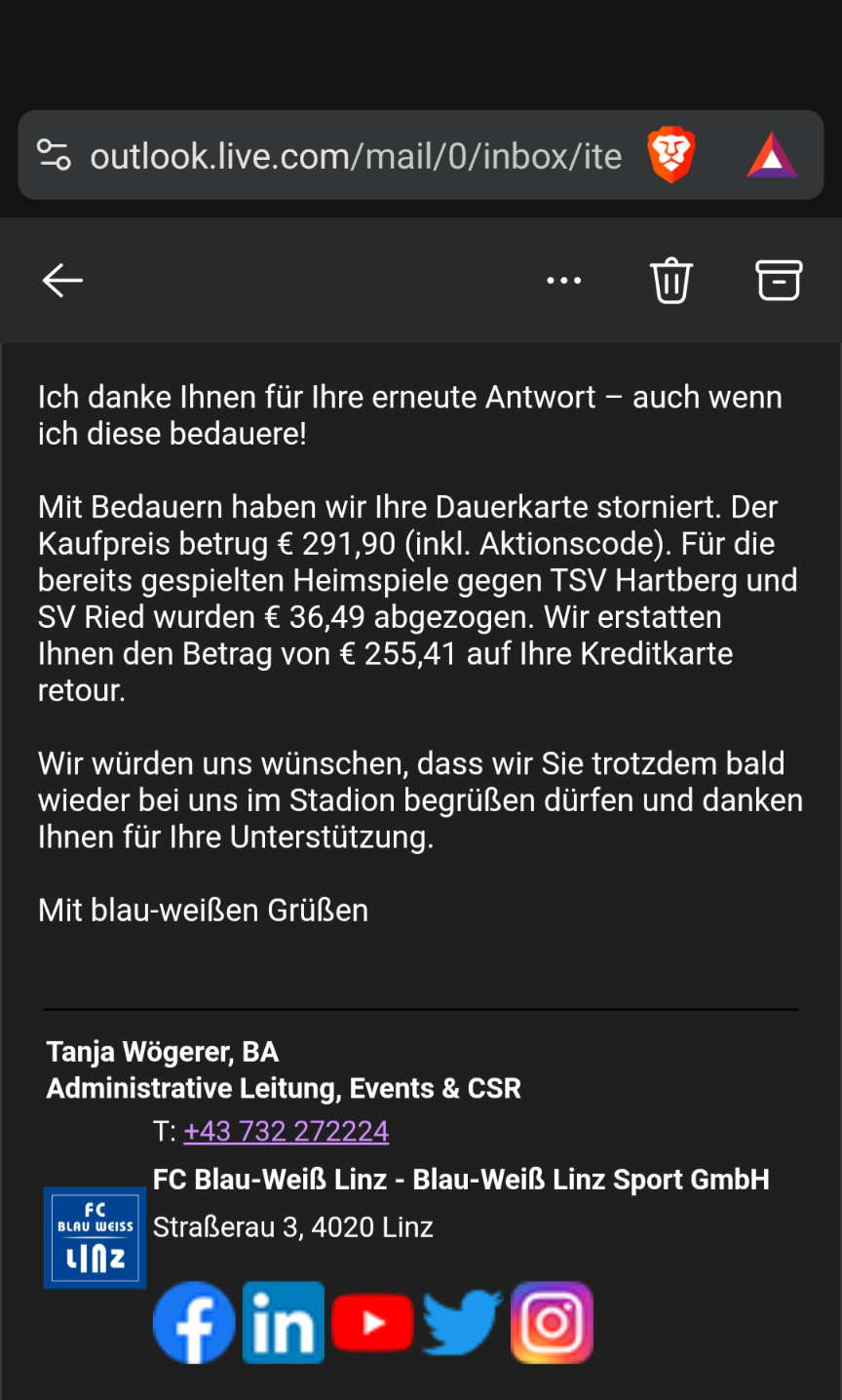Open the YouTube link in the signature
The height and width of the screenshot is (1400, 842).
point(372,1322)
